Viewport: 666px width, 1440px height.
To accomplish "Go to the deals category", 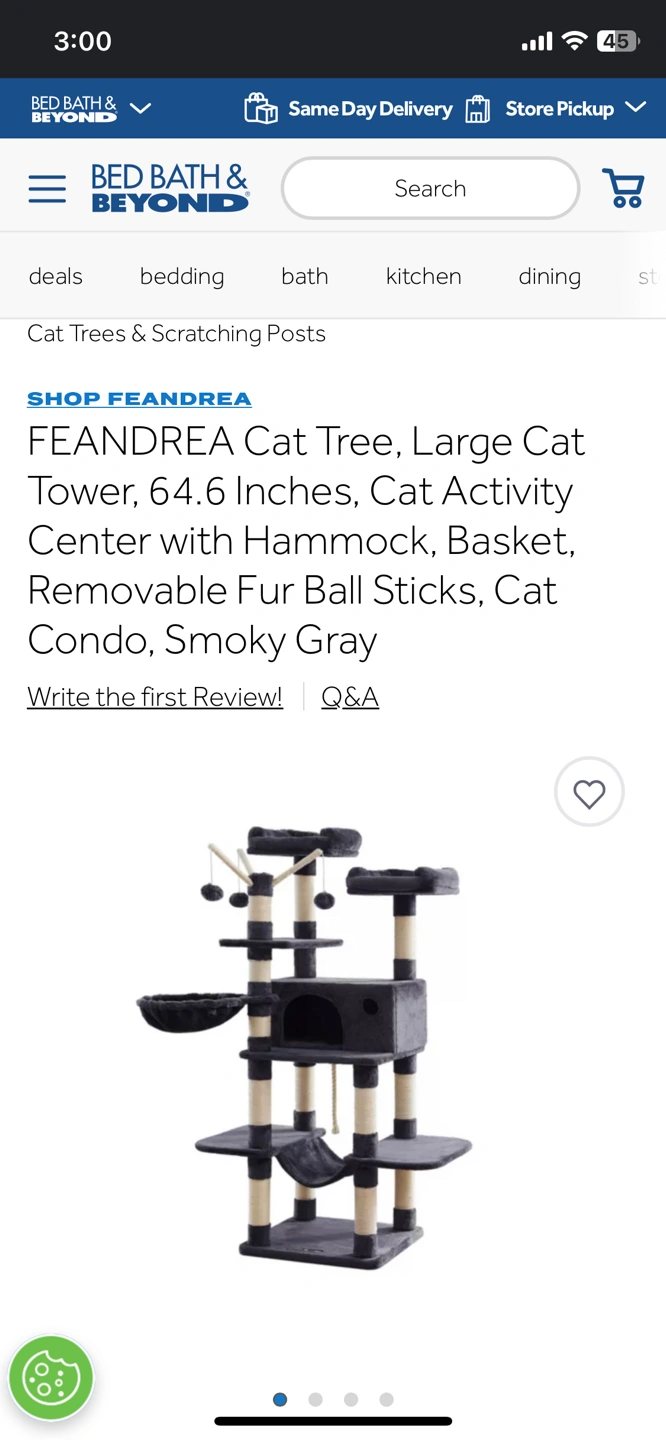I will [56, 276].
